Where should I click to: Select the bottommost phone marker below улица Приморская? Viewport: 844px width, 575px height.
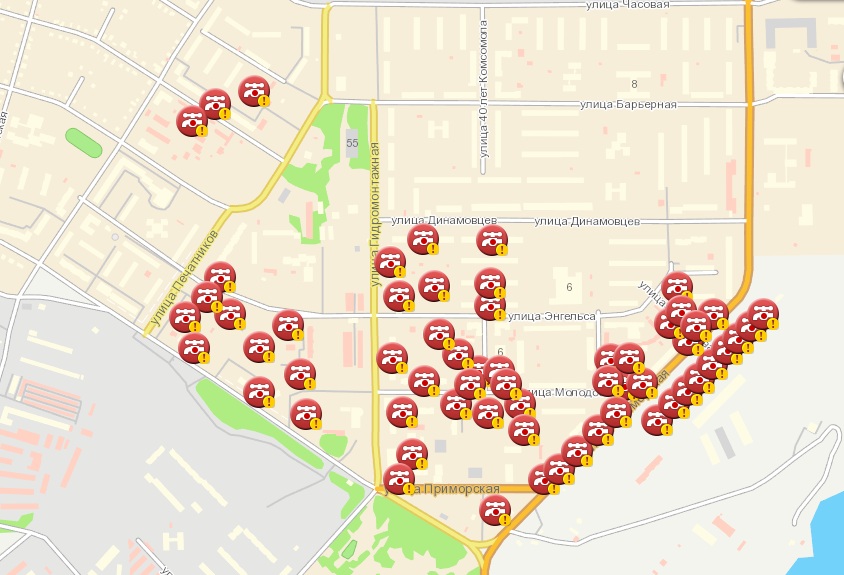pyautogui.click(x=494, y=510)
